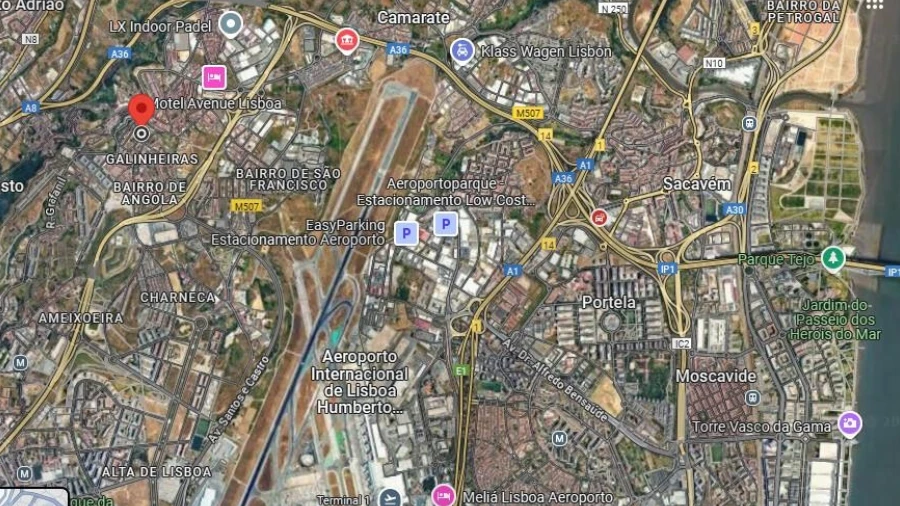Select the EasyParking Estacionamento Aeroporto parking marker

pos(405,233)
